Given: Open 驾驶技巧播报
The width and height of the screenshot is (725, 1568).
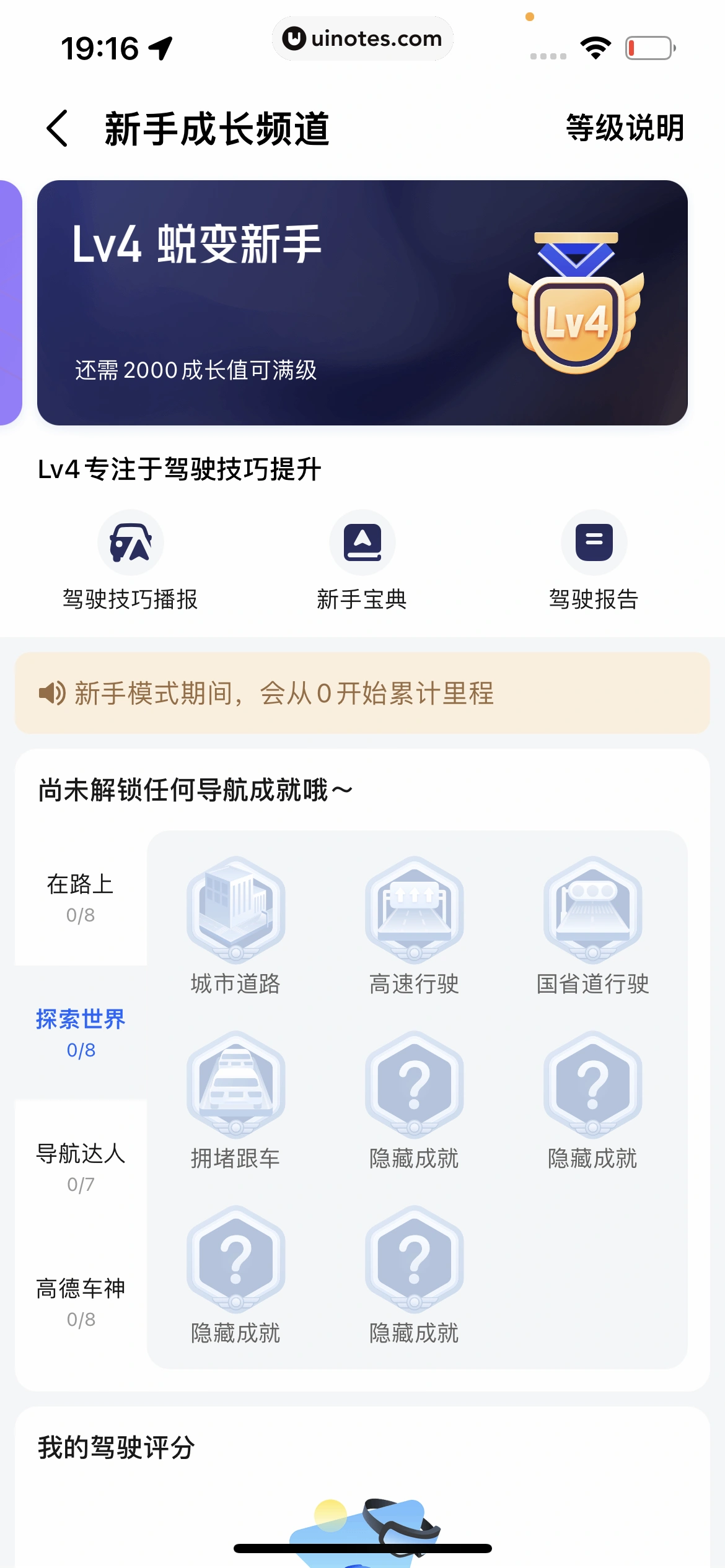Looking at the screenshot, I should pos(130,560).
